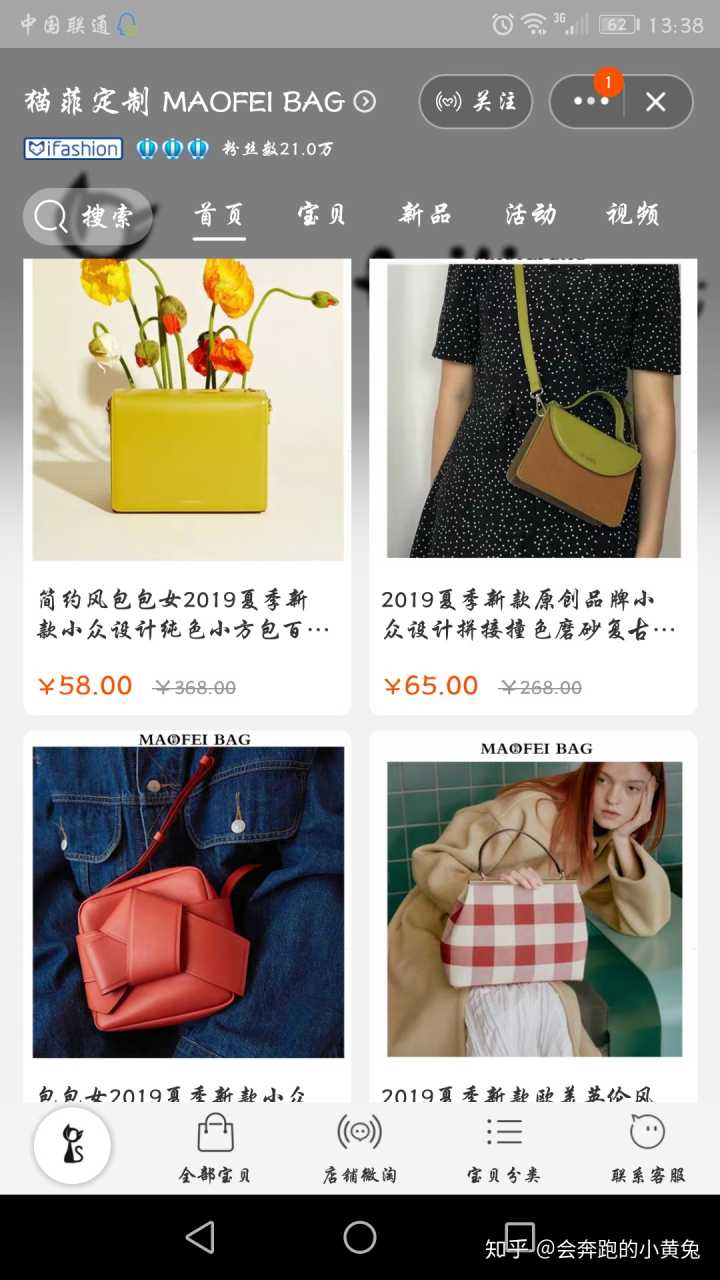Image resolution: width=720 pixels, height=1280 pixels.
Task: Tap the 关注 follow button
Action: click(x=476, y=102)
